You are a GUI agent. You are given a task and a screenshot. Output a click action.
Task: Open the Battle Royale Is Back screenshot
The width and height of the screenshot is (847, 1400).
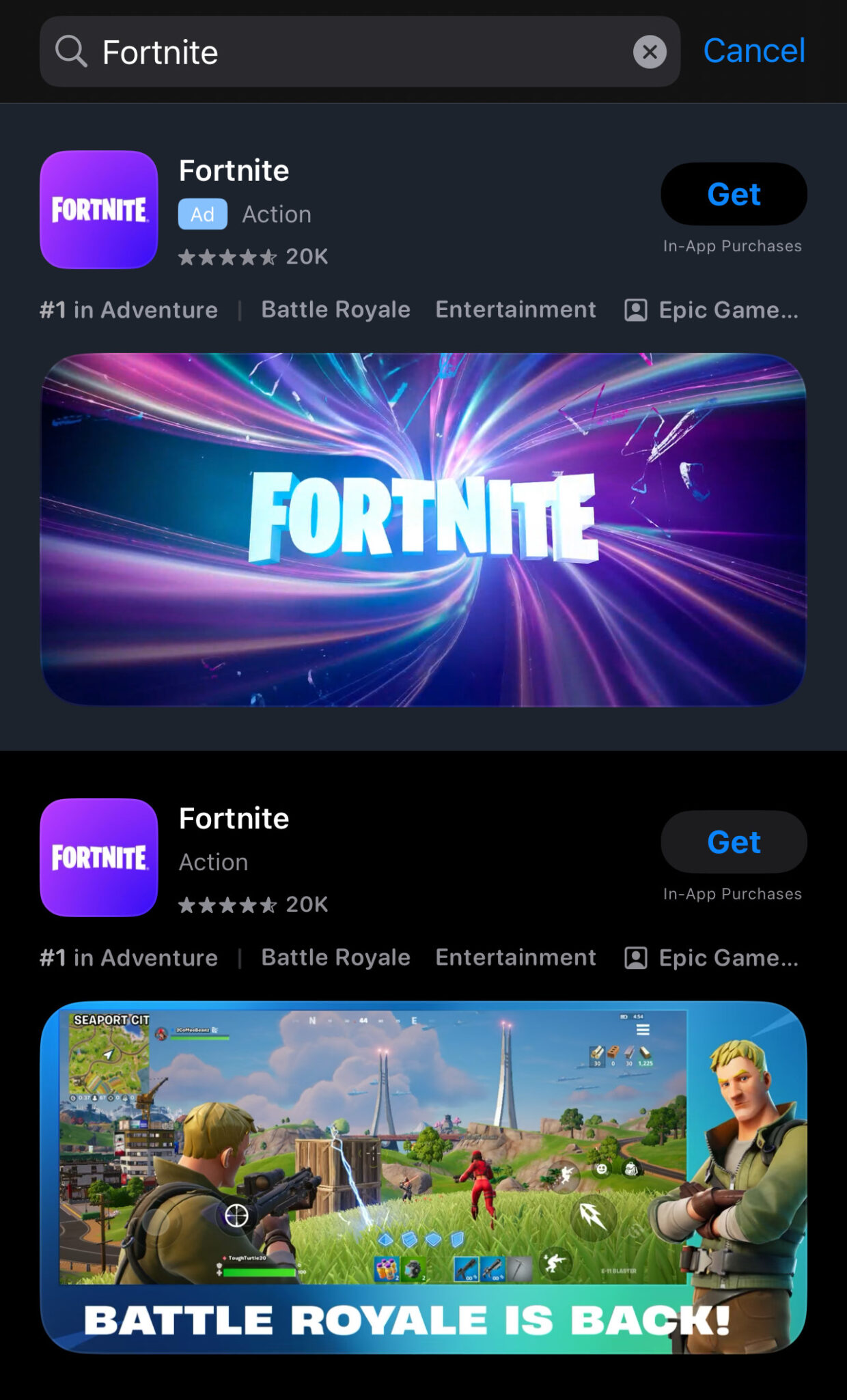click(423, 1177)
